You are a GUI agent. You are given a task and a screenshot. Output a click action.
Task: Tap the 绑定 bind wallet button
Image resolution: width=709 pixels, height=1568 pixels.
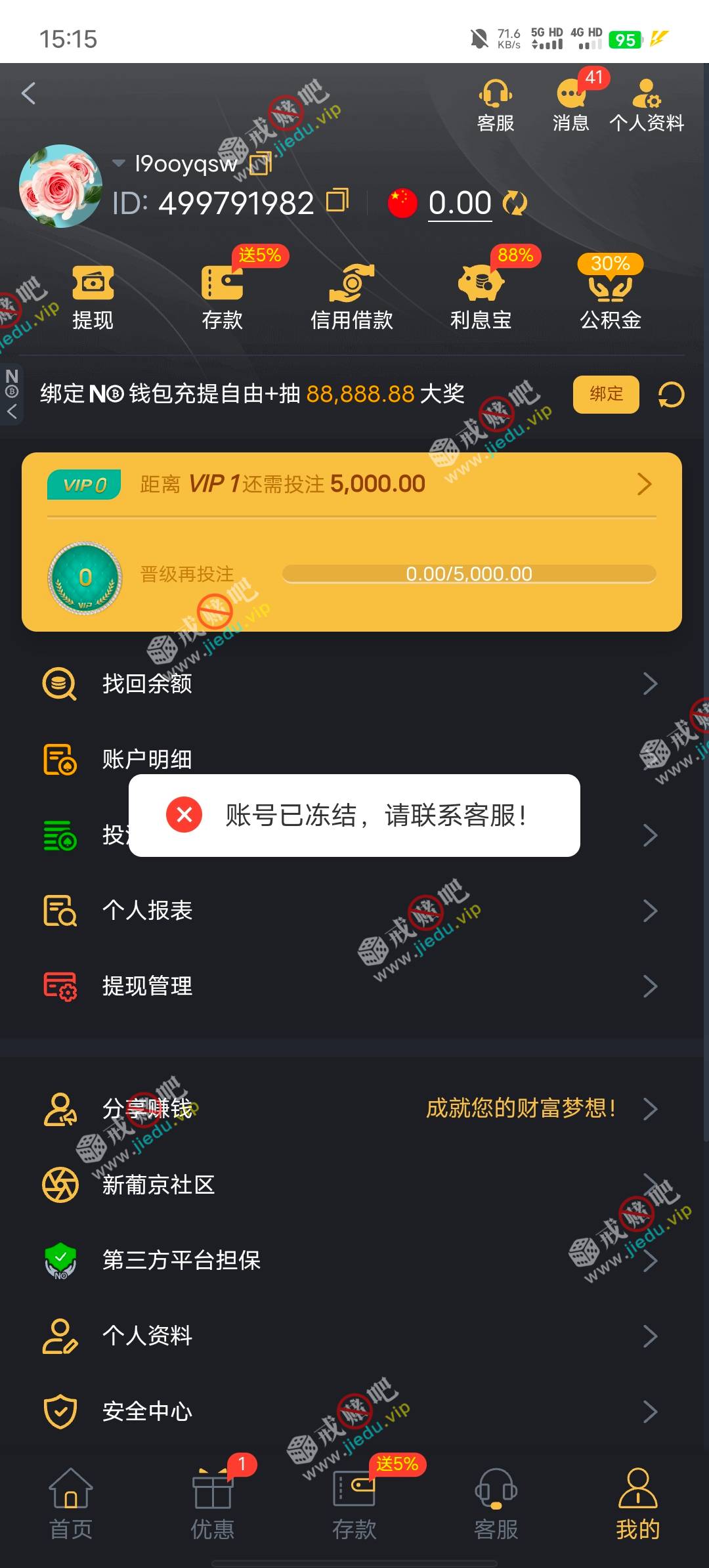[x=605, y=394]
